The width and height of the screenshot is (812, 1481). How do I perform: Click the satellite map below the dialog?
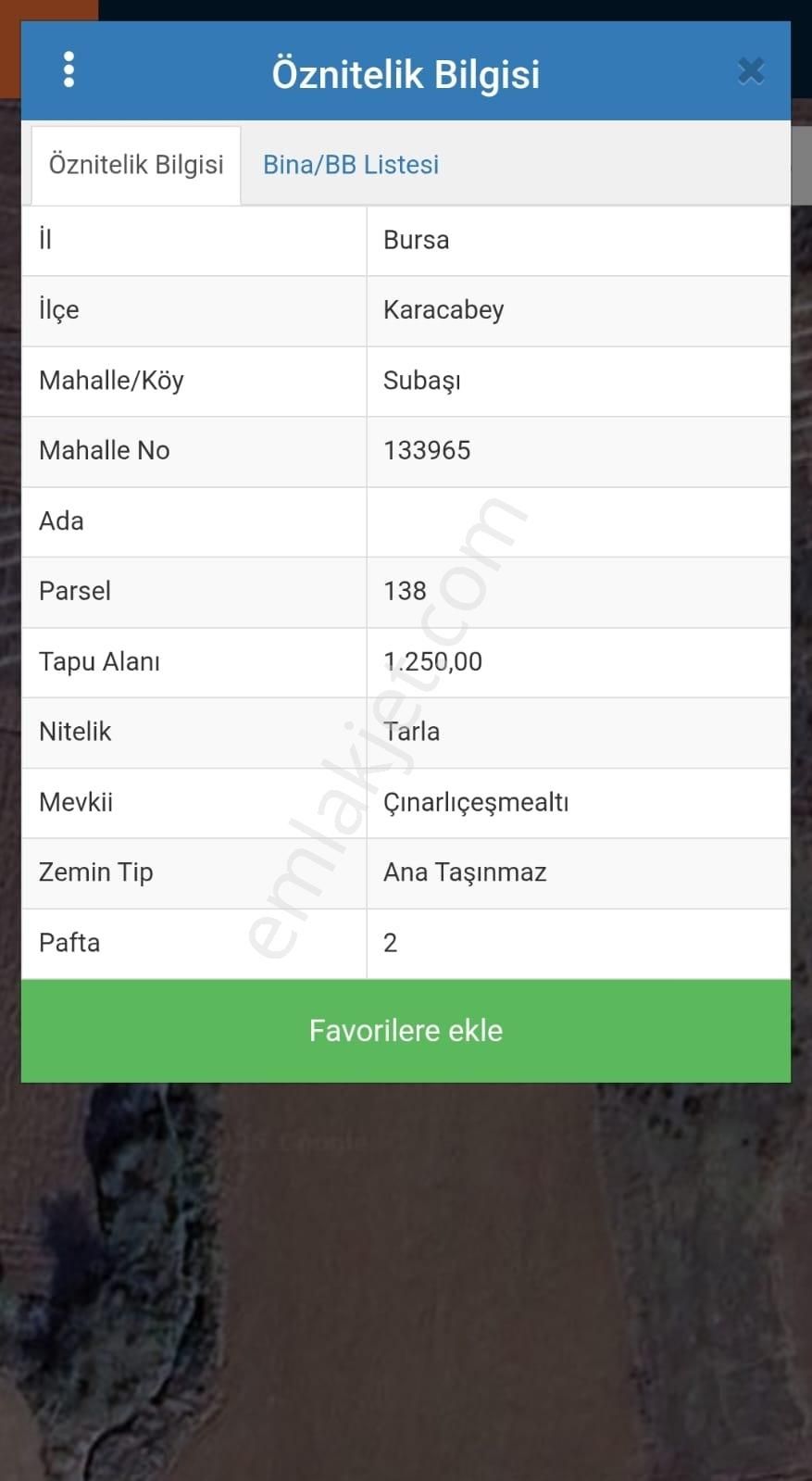click(x=406, y=1297)
